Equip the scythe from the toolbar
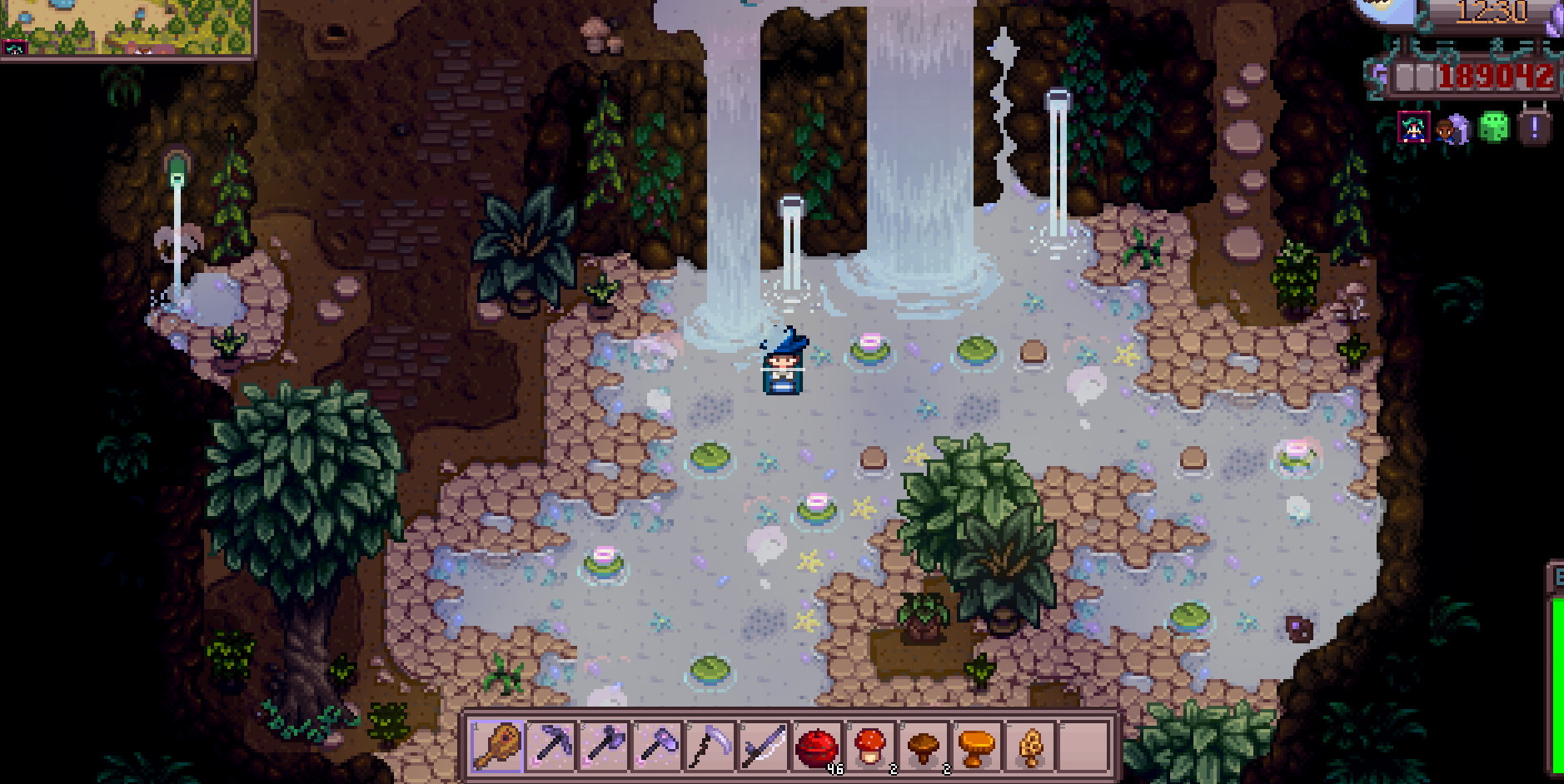1564x784 pixels. [x=711, y=746]
